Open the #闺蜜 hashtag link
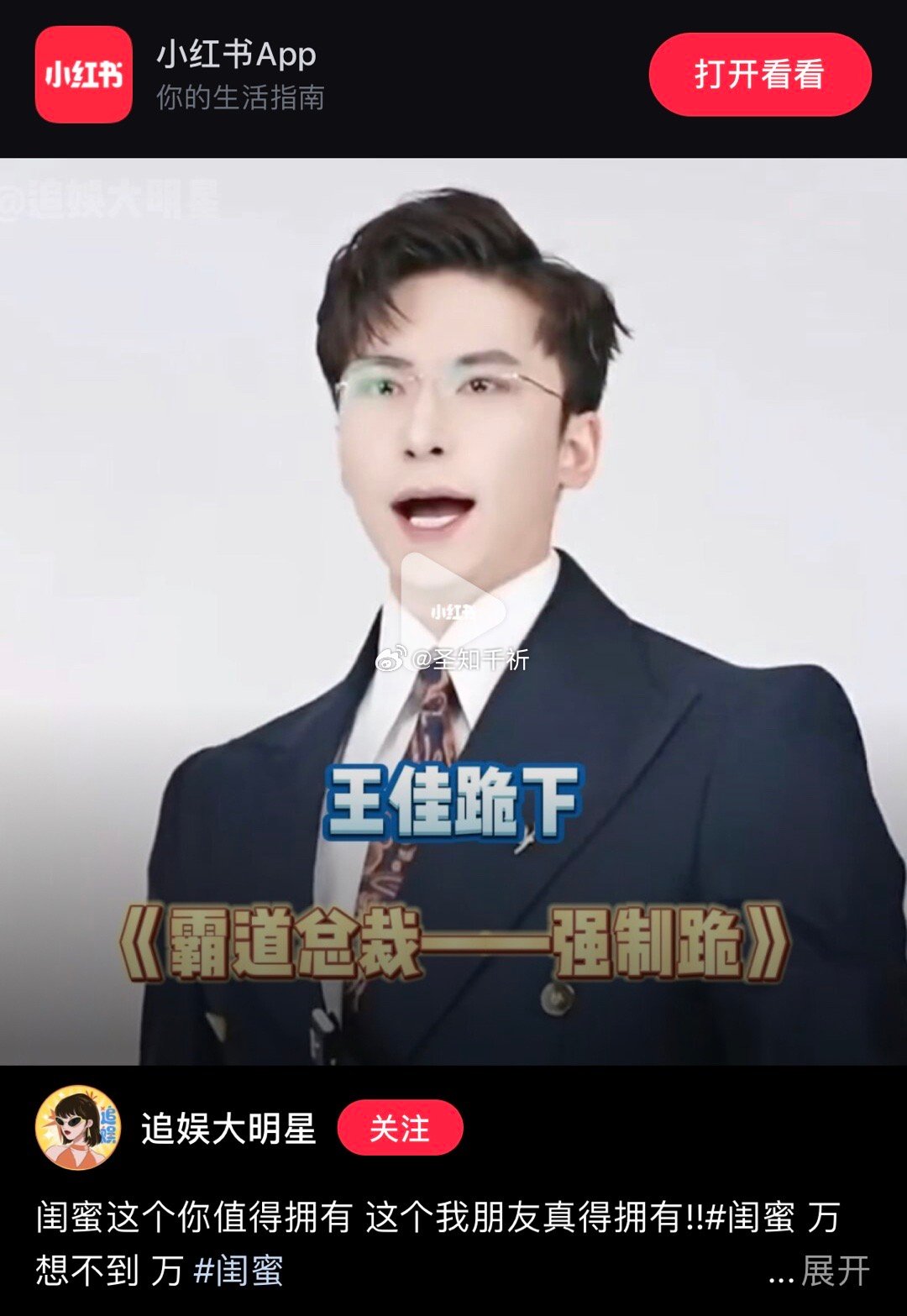This screenshot has width=907, height=1316. 239,1271
